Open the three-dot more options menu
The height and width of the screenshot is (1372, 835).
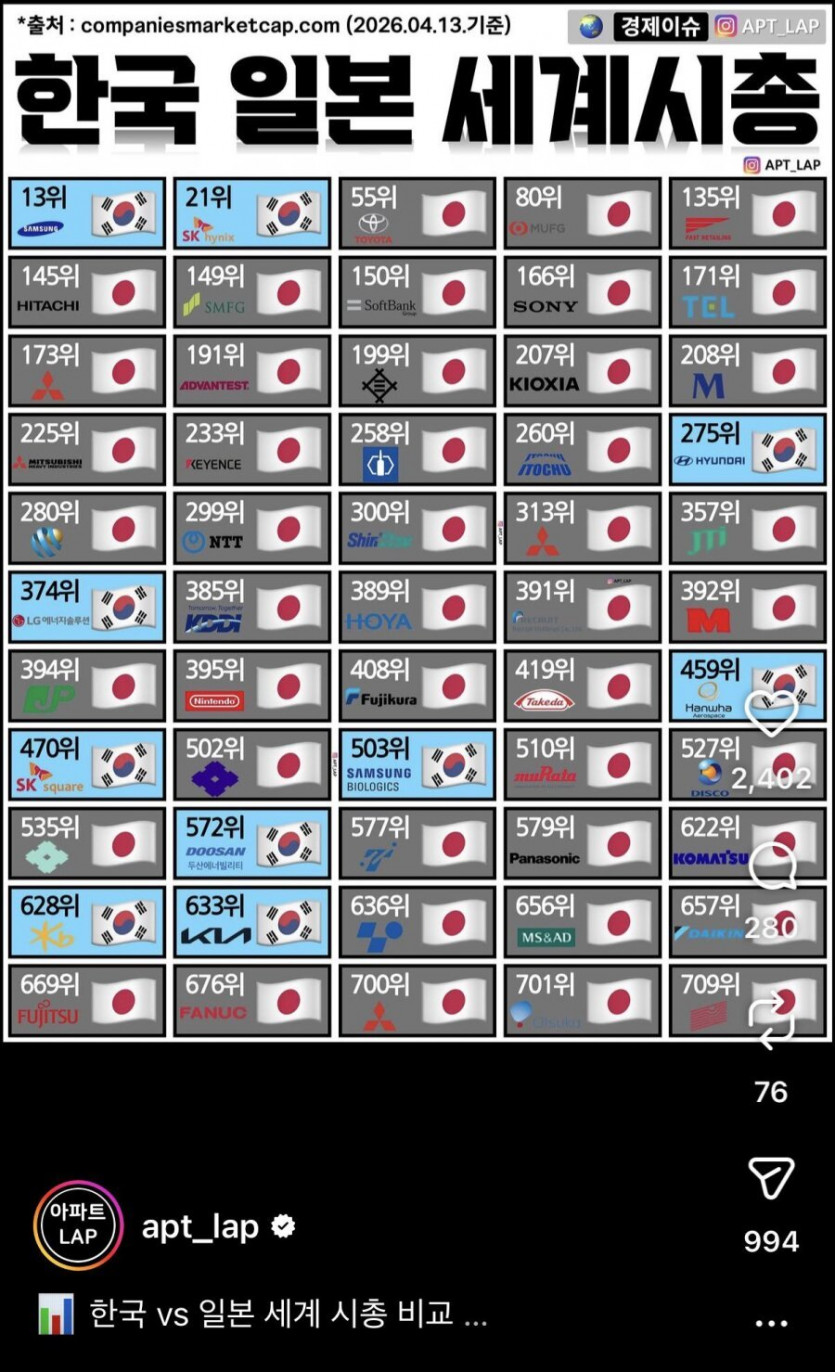coord(771,1322)
